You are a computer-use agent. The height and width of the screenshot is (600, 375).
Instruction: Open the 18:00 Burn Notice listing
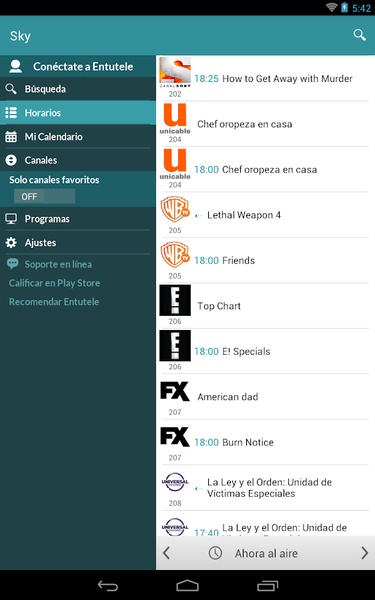coord(266,442)
